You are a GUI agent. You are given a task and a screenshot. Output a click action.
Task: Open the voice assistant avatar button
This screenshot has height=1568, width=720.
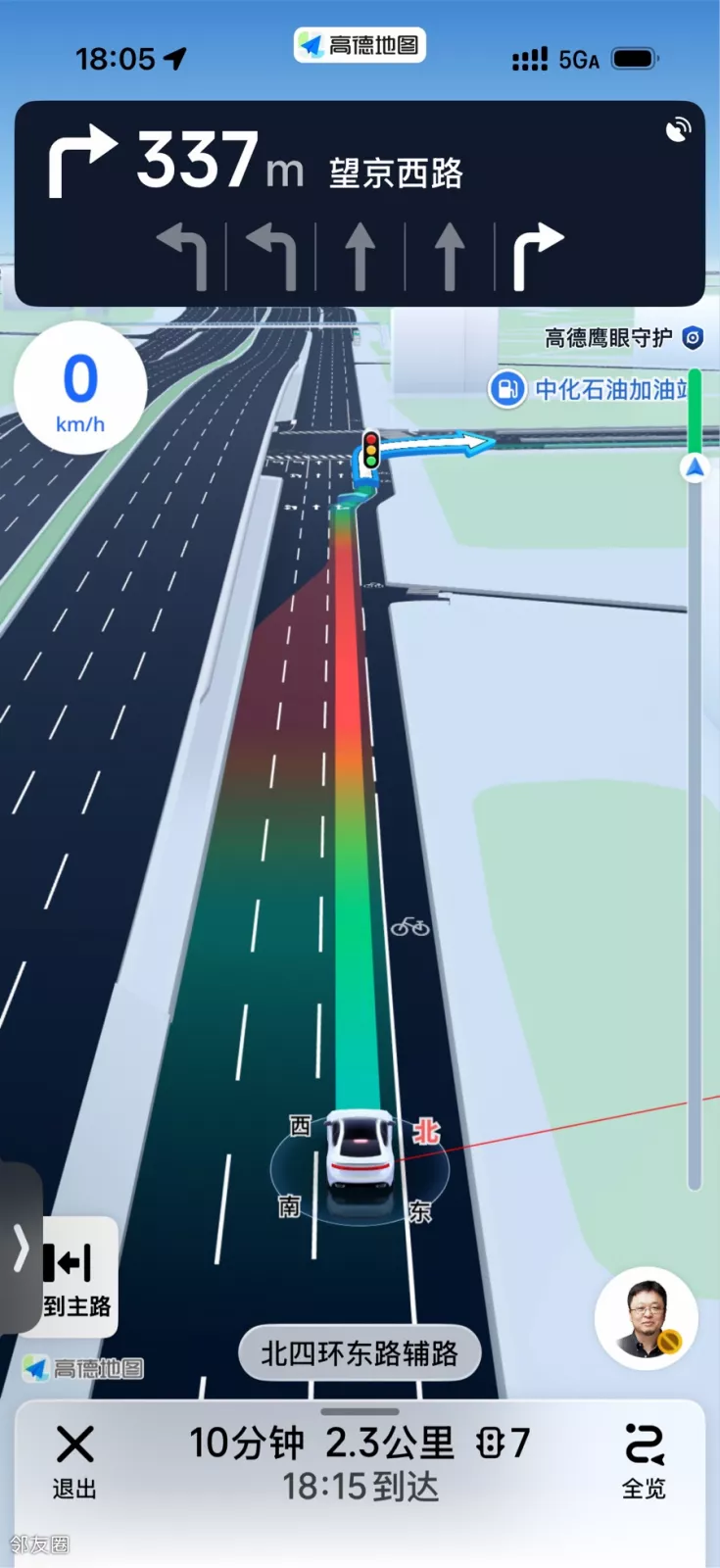[x=646, y=1318]
